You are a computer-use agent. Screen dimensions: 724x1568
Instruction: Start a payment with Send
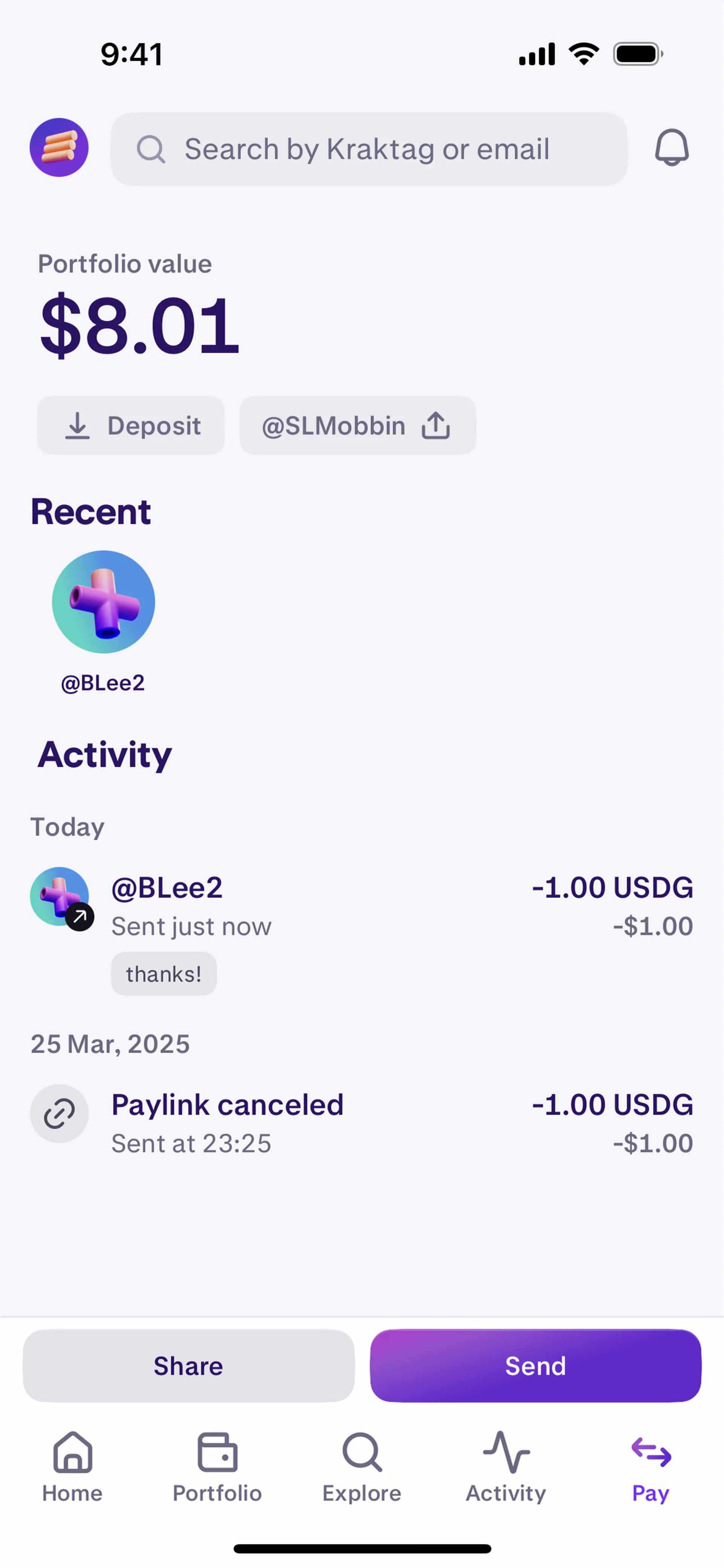tap(535, 1366)
